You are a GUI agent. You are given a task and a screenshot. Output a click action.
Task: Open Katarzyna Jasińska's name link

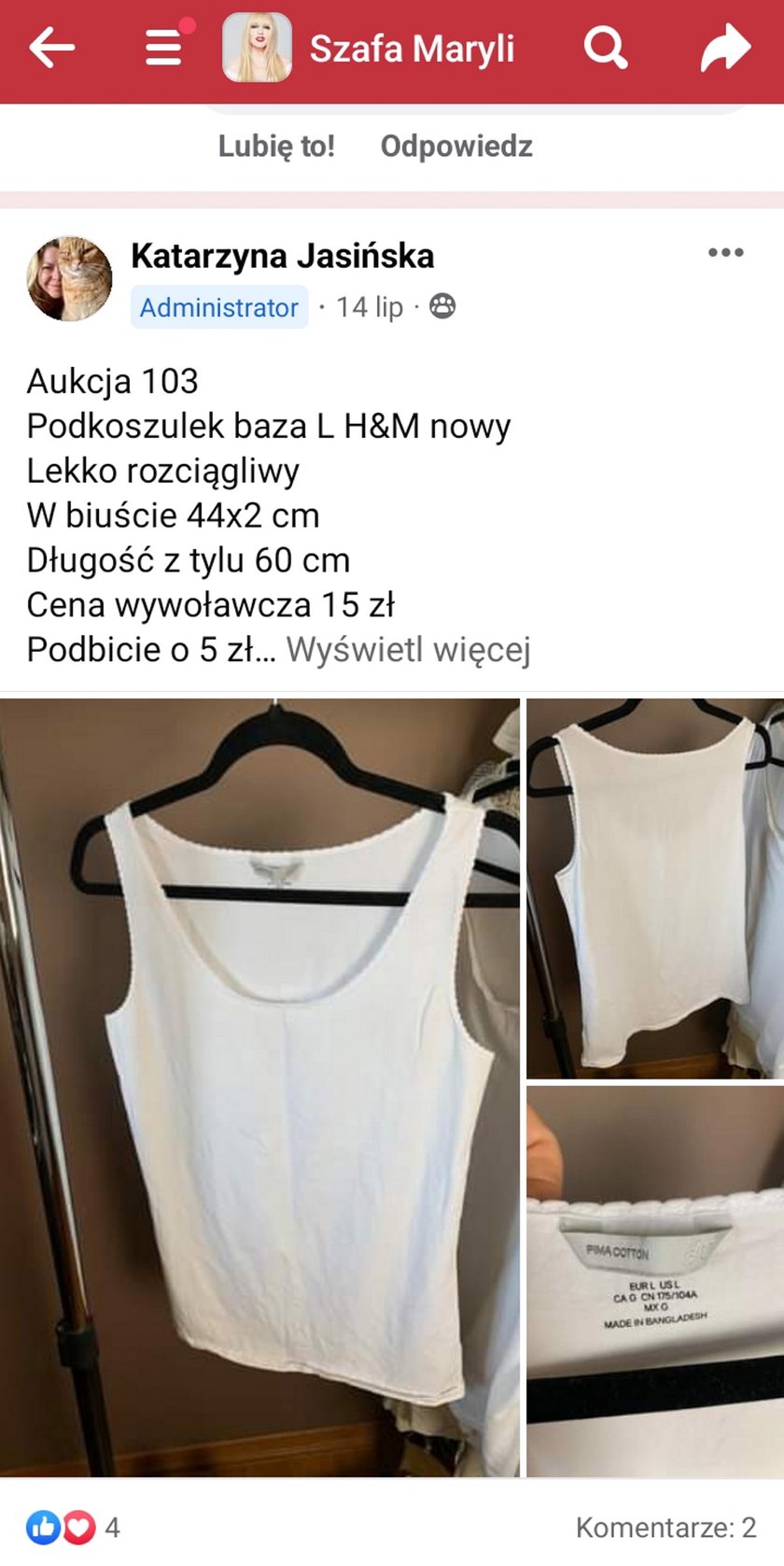(282, 256)
